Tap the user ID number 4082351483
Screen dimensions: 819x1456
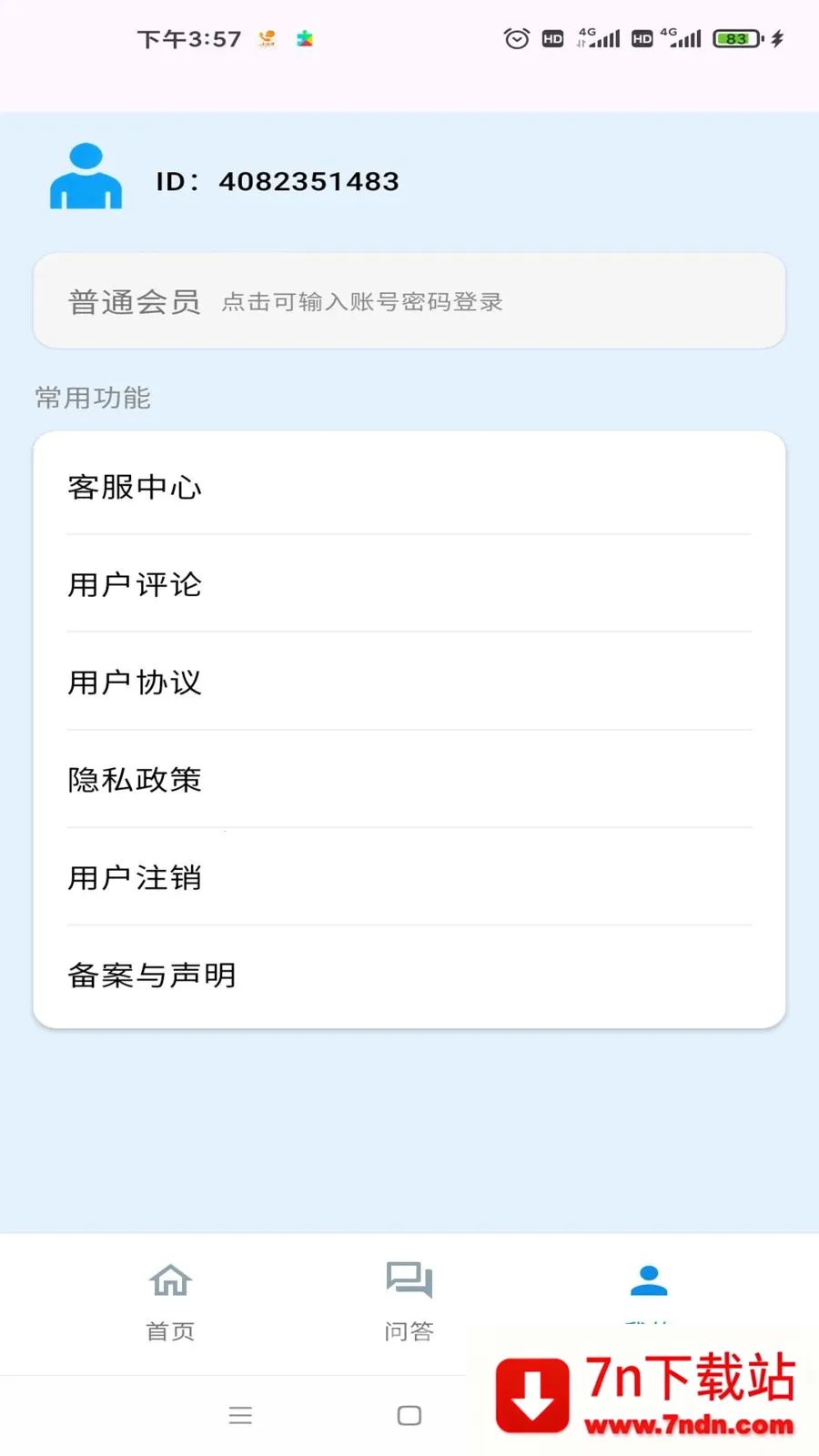tap(308, 180)
